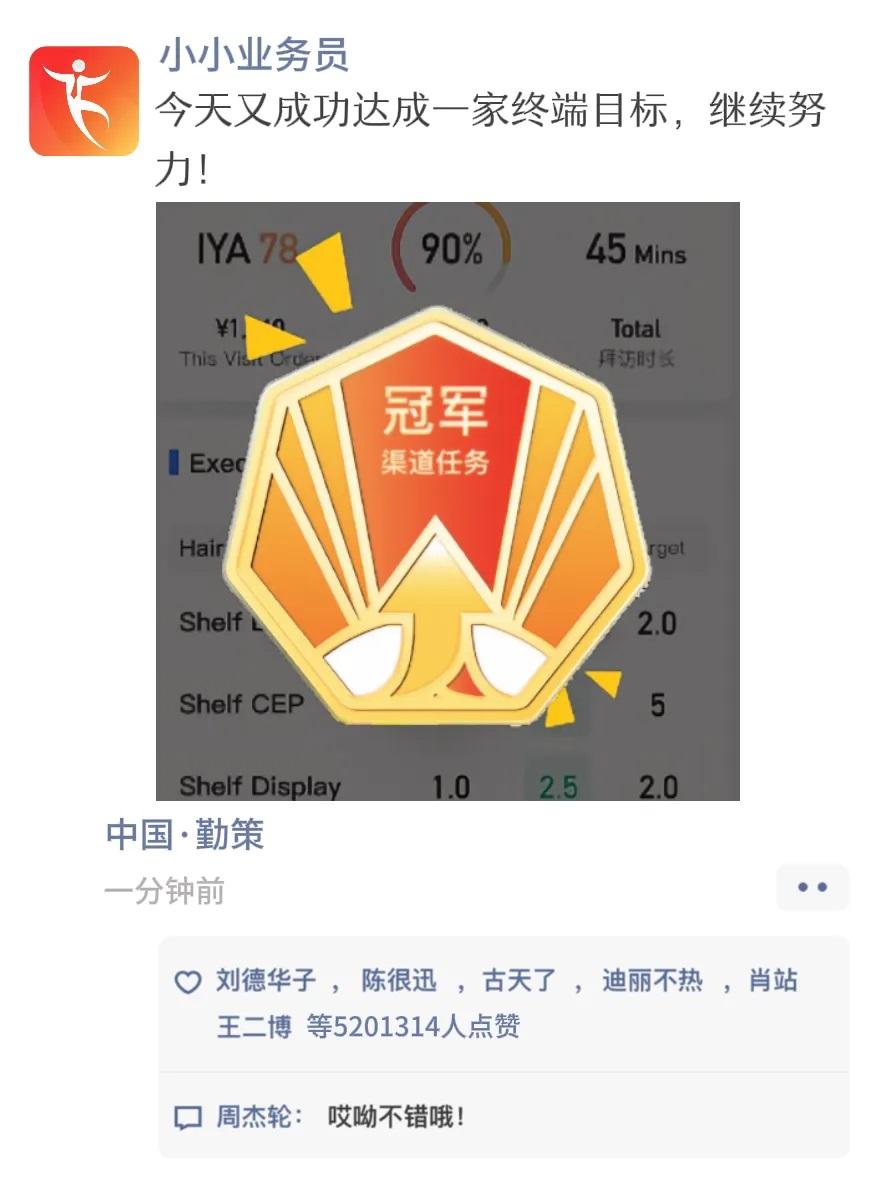Open liker 陈很迅's profile
Screen dimensions: 882x1198
(x=399, y=981)
